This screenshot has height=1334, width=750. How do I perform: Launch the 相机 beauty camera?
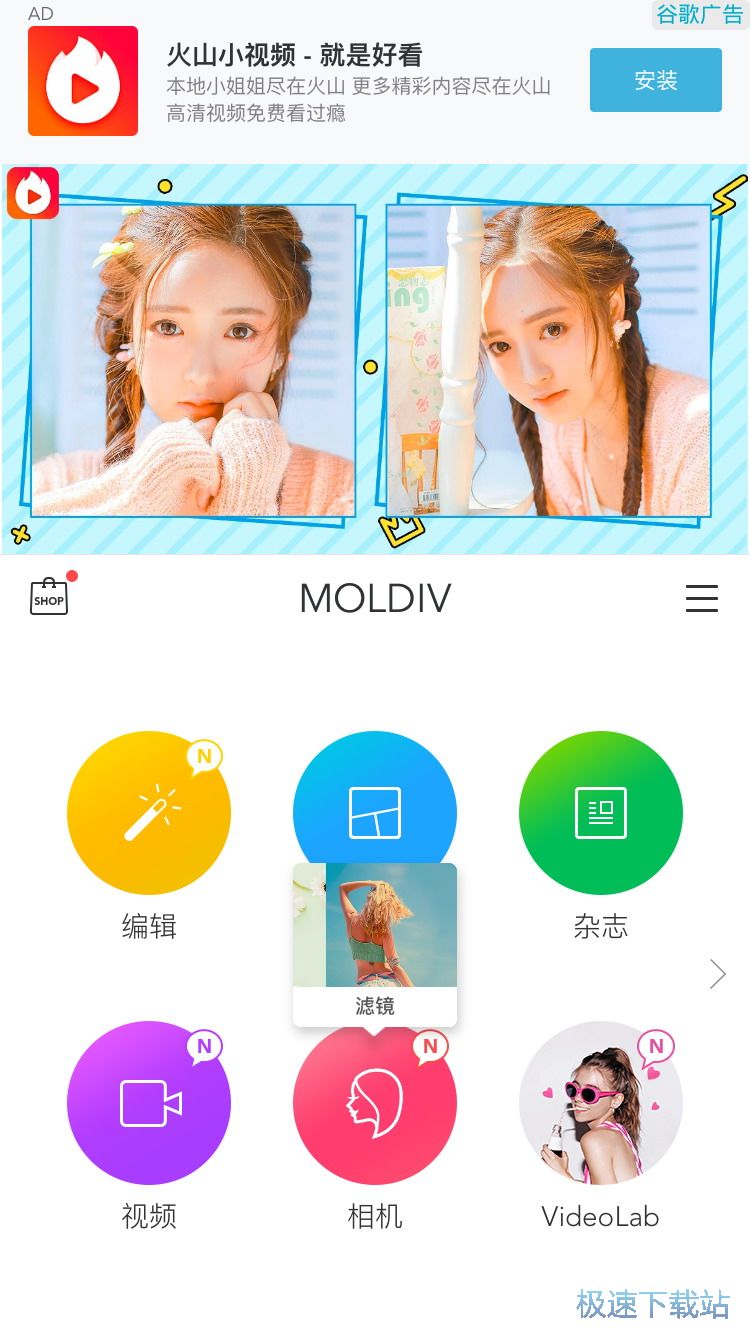pyautogui.click(x=375, y=1110)
